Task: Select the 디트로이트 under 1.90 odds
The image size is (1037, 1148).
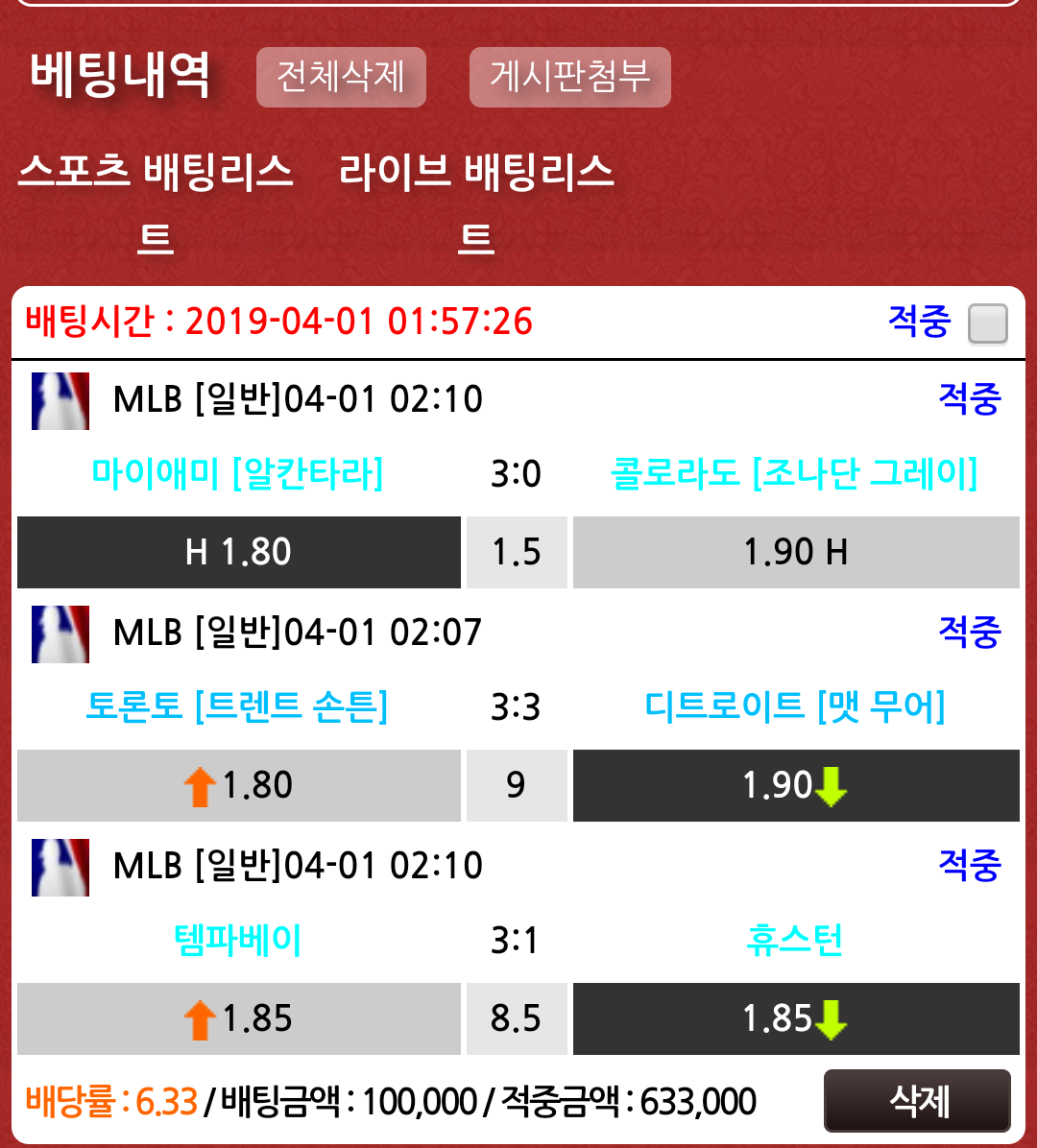Action: 796,785
